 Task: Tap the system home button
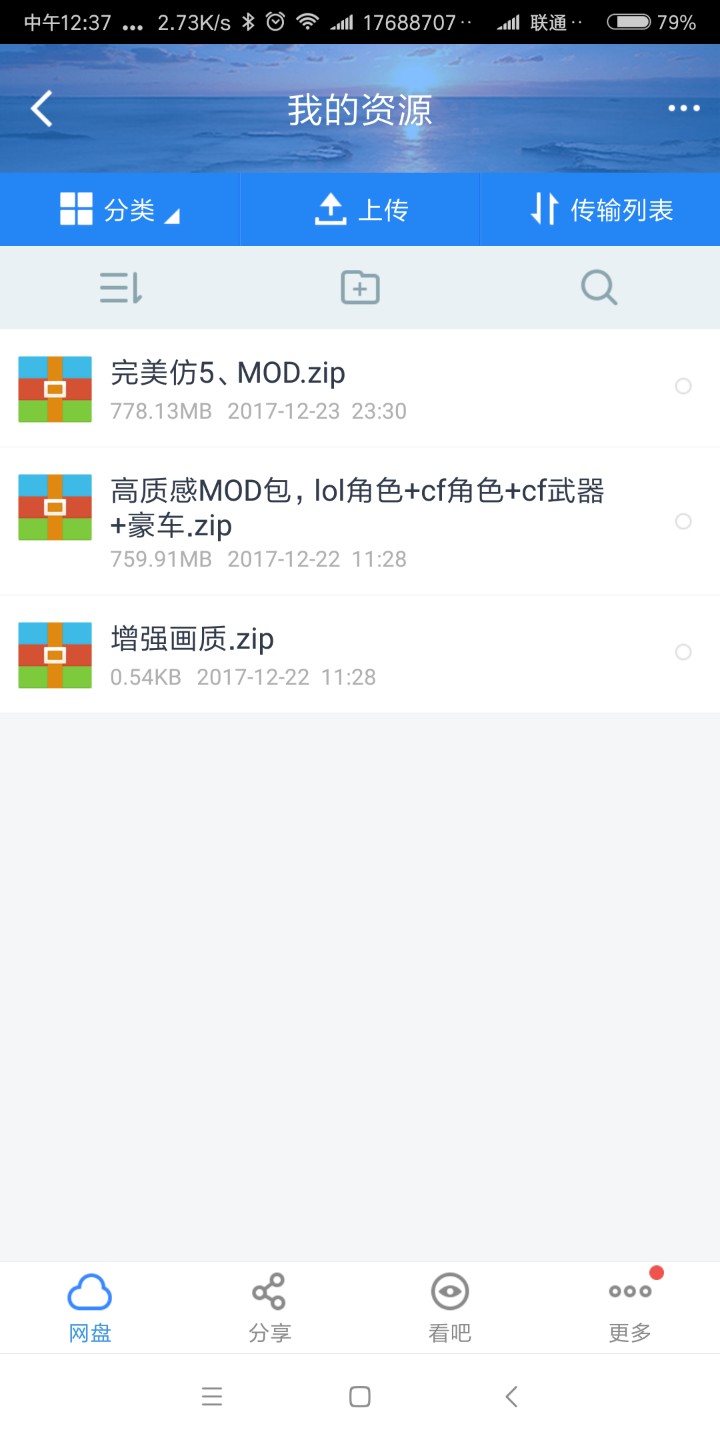(x=360, y=1397)
